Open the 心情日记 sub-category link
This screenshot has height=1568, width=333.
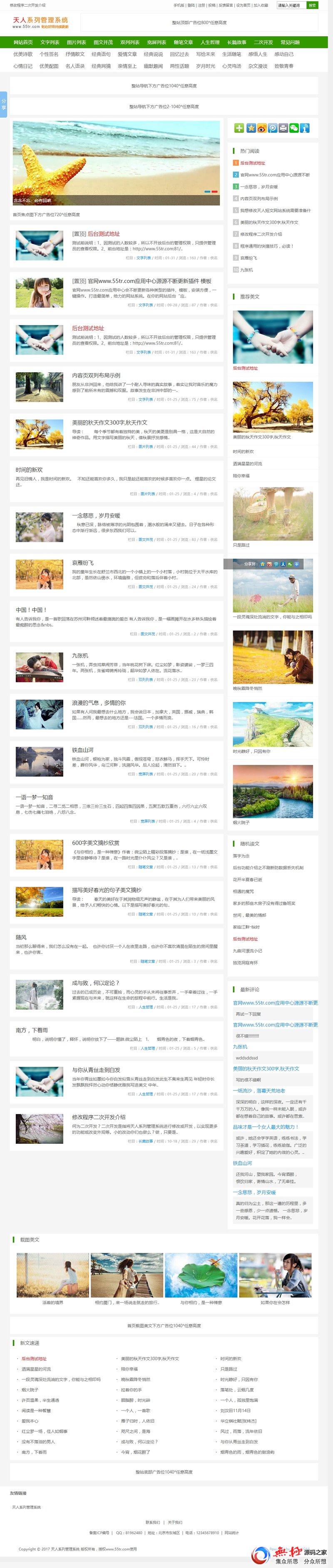(23, 66)
